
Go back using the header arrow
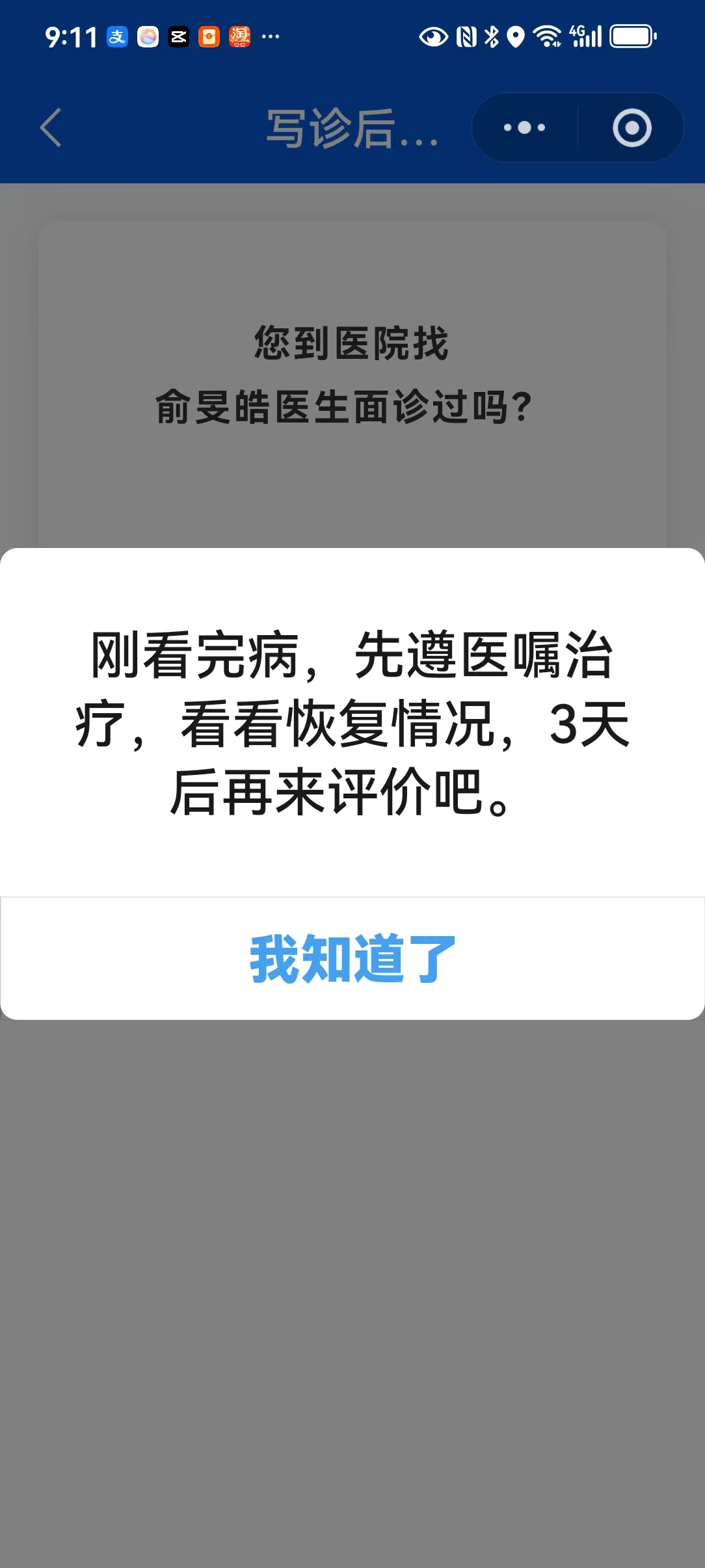click(x=51, y=127)
